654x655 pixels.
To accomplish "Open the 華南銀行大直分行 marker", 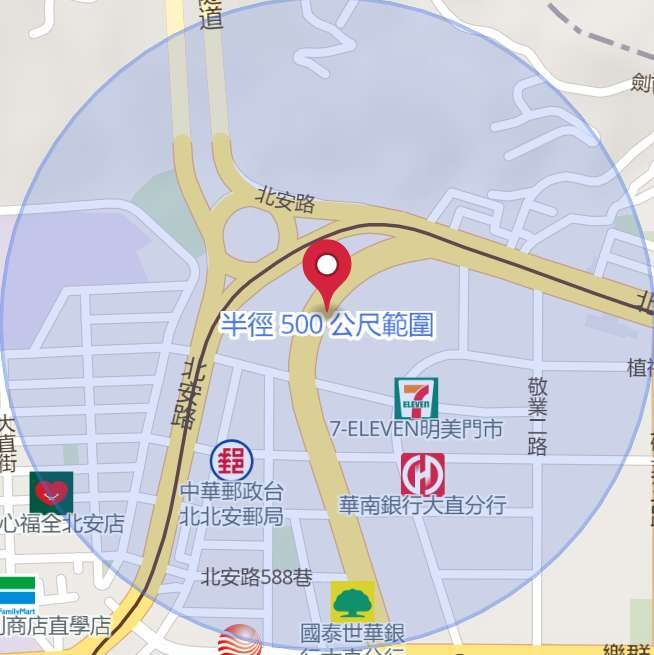I will point(422,474).
